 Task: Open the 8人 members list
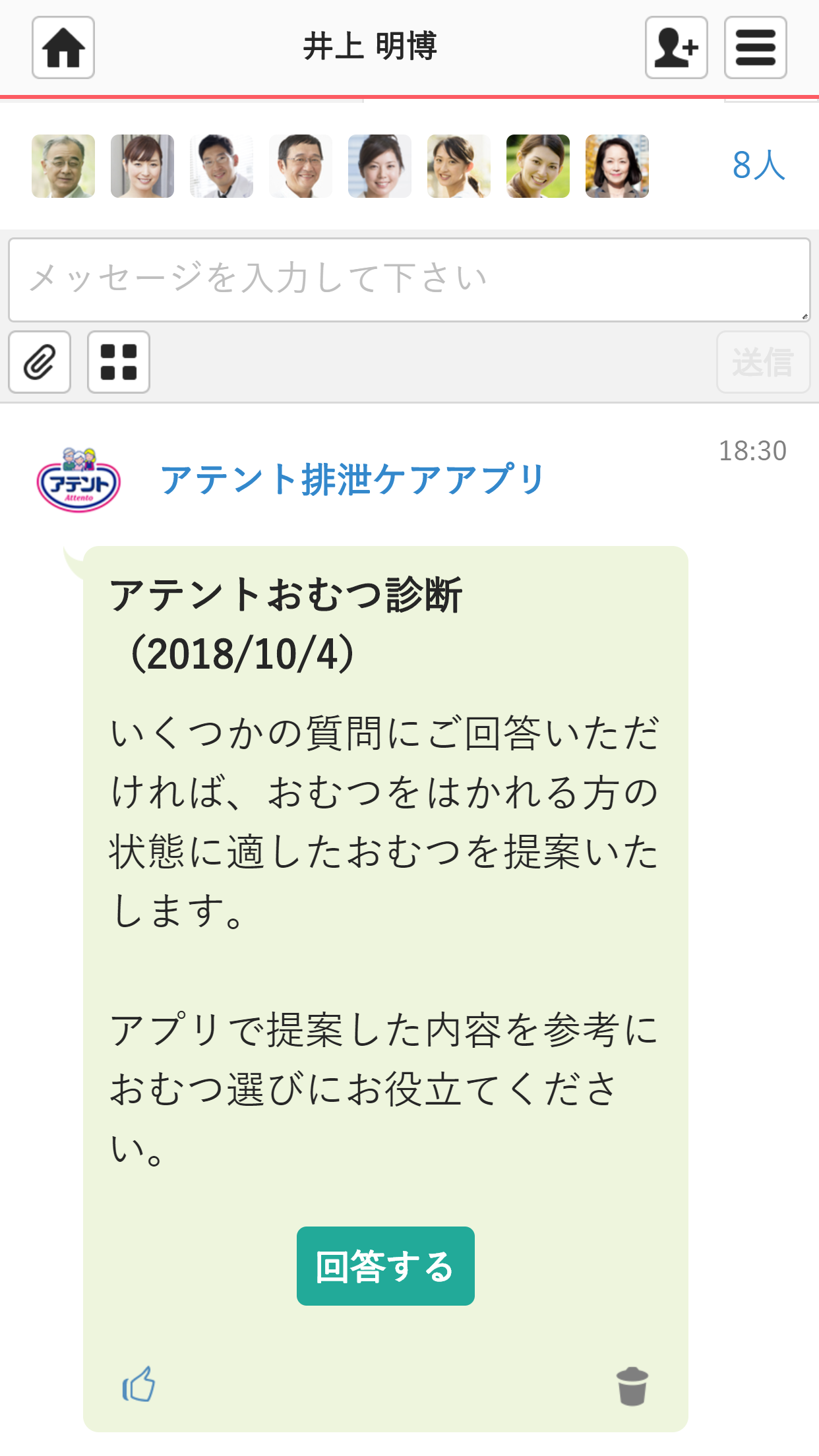(758, 165)
